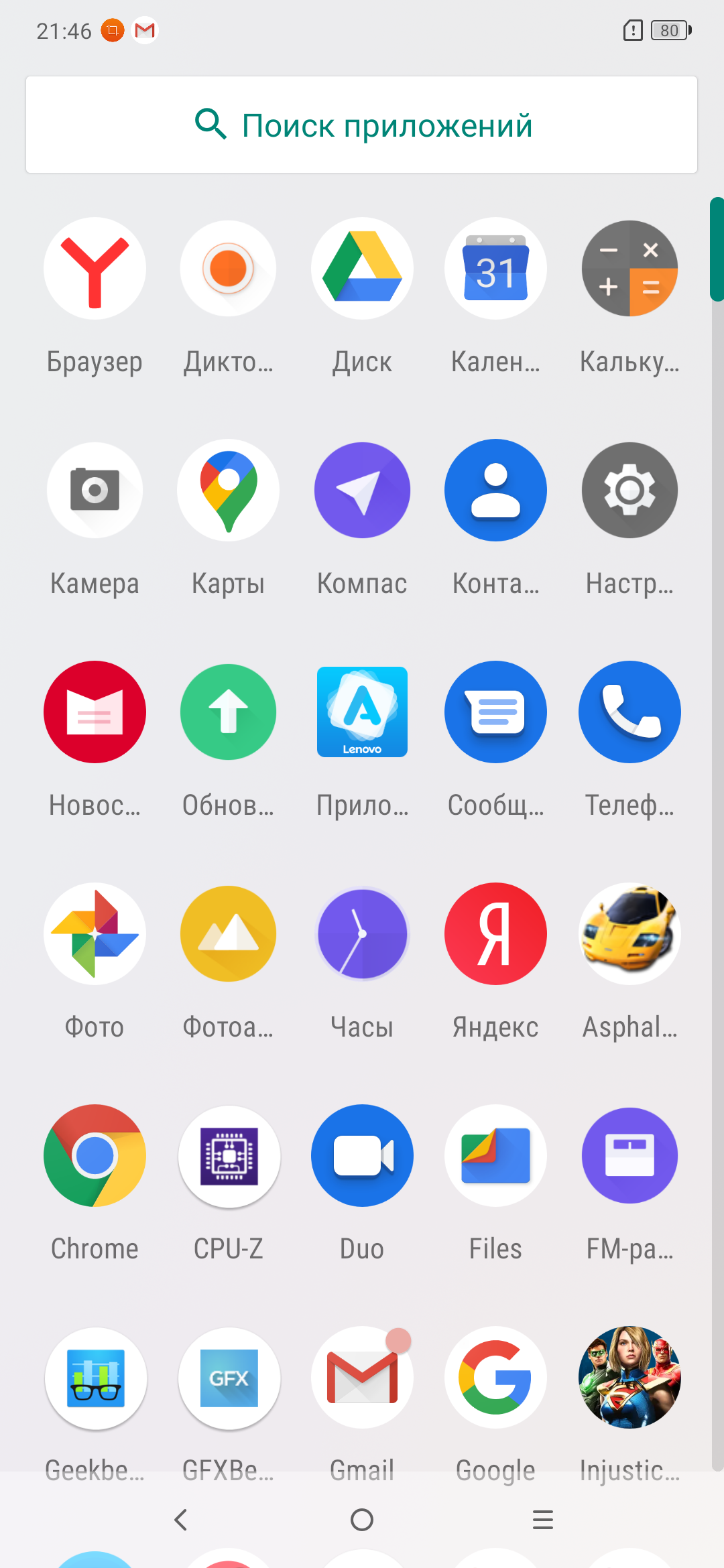Open the Yandex Браузер app
This screenshot has width=724, height=1568.
tap(95, 269)
